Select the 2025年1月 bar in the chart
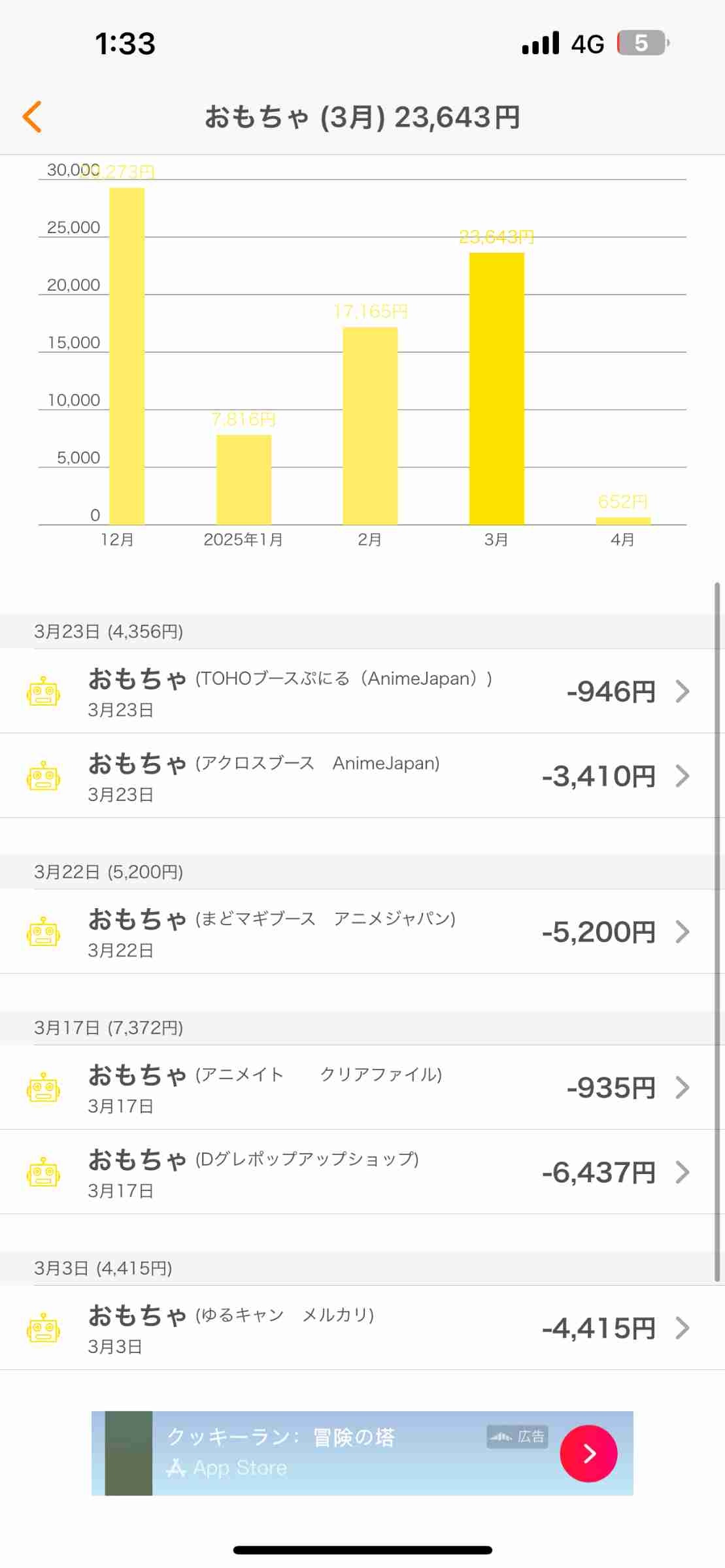The image size is (725, 1568). (x=244, y=480)
